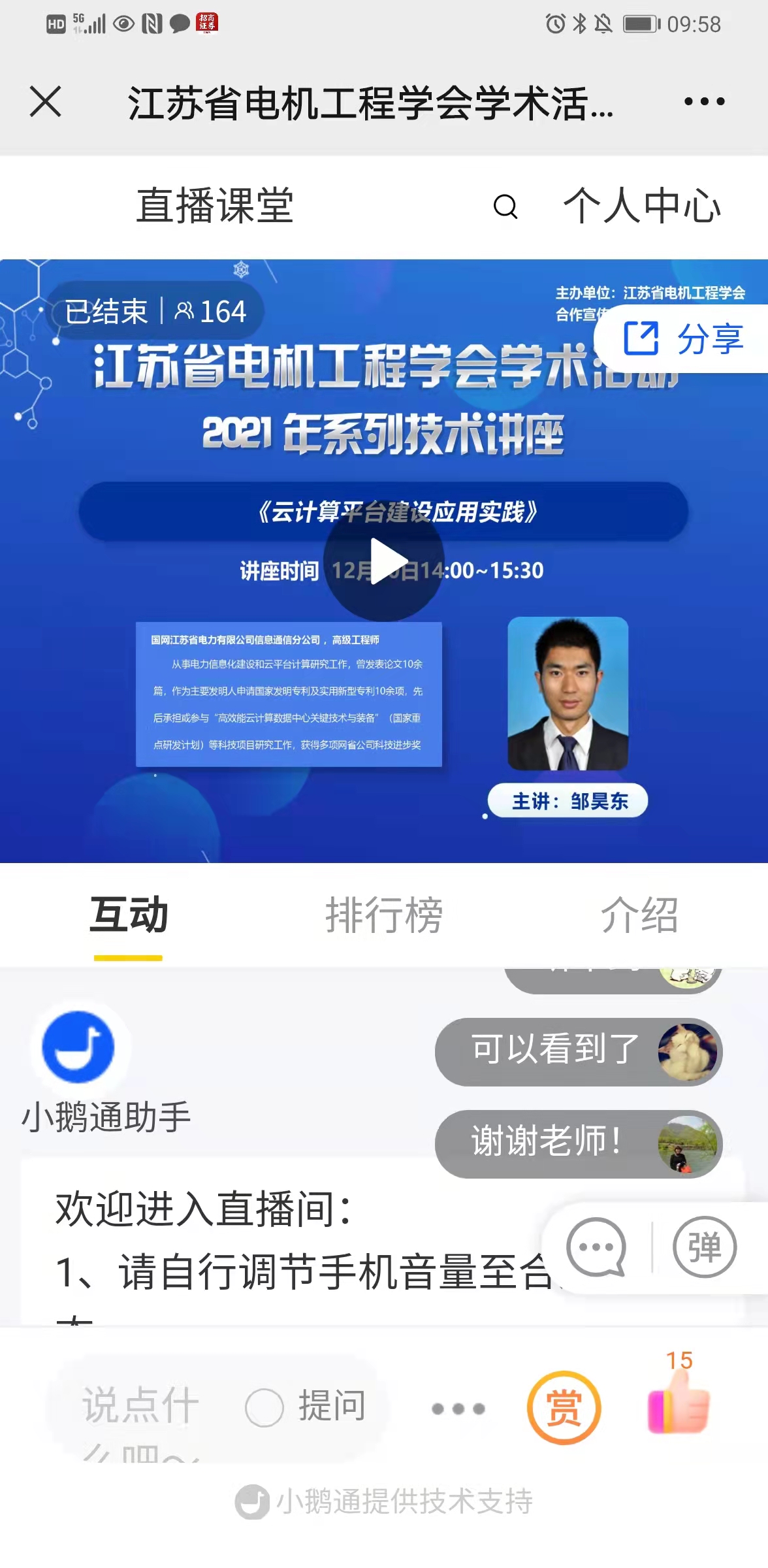Open more options beside the comment box
This screenshot has width=768, height=1568.
tap(458, 1409)
